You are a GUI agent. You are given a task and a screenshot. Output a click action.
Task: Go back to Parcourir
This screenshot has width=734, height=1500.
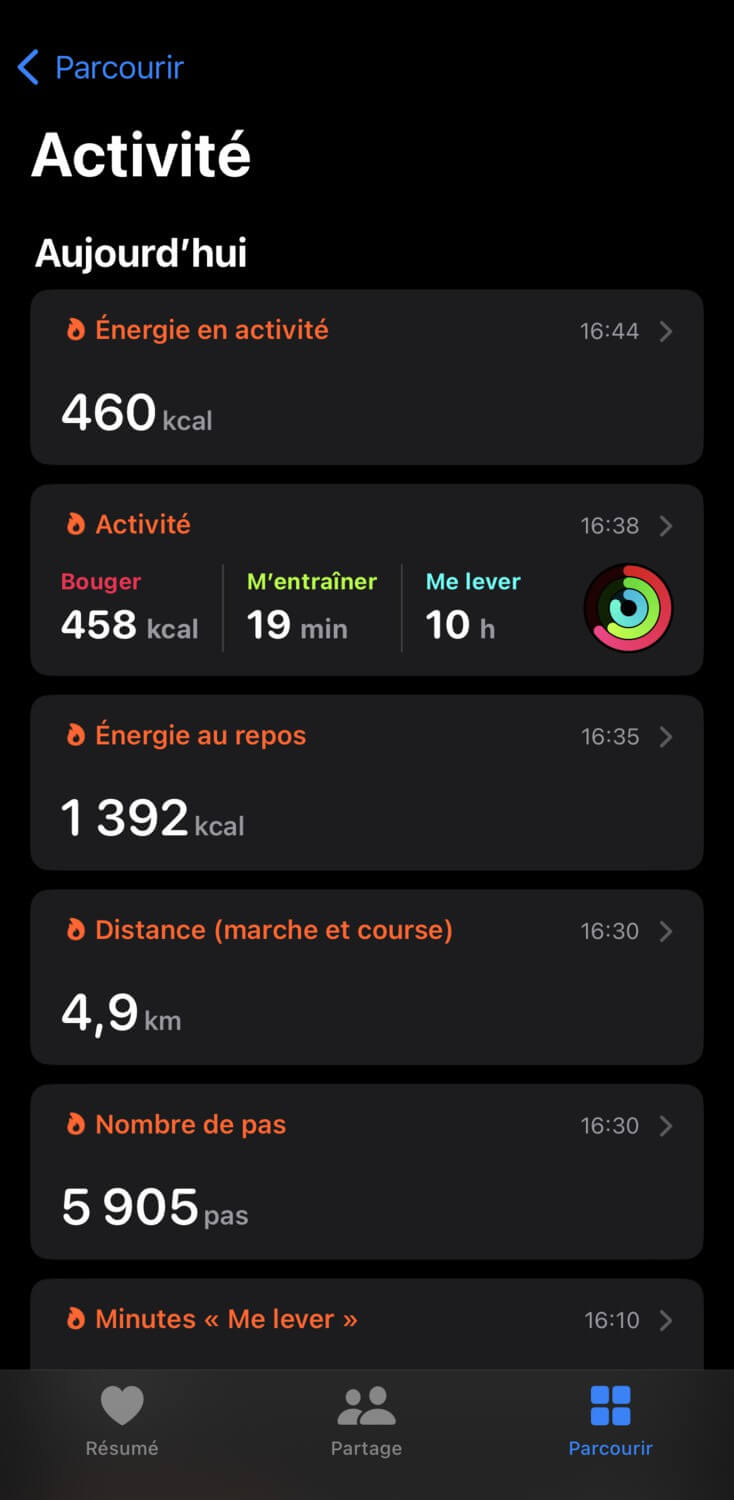(x=101, y=68)
